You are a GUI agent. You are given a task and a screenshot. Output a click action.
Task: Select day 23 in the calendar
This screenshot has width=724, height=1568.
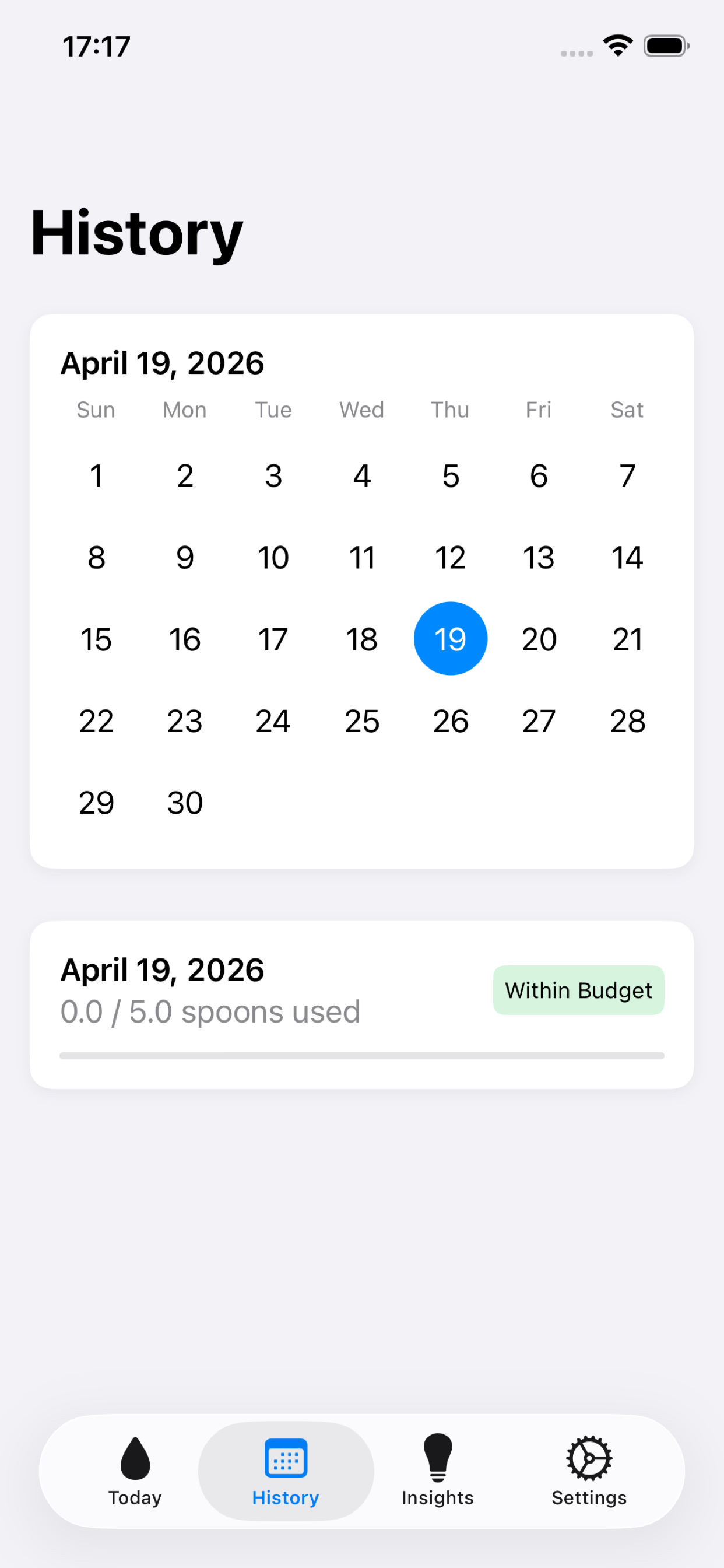tap(185, 722)
